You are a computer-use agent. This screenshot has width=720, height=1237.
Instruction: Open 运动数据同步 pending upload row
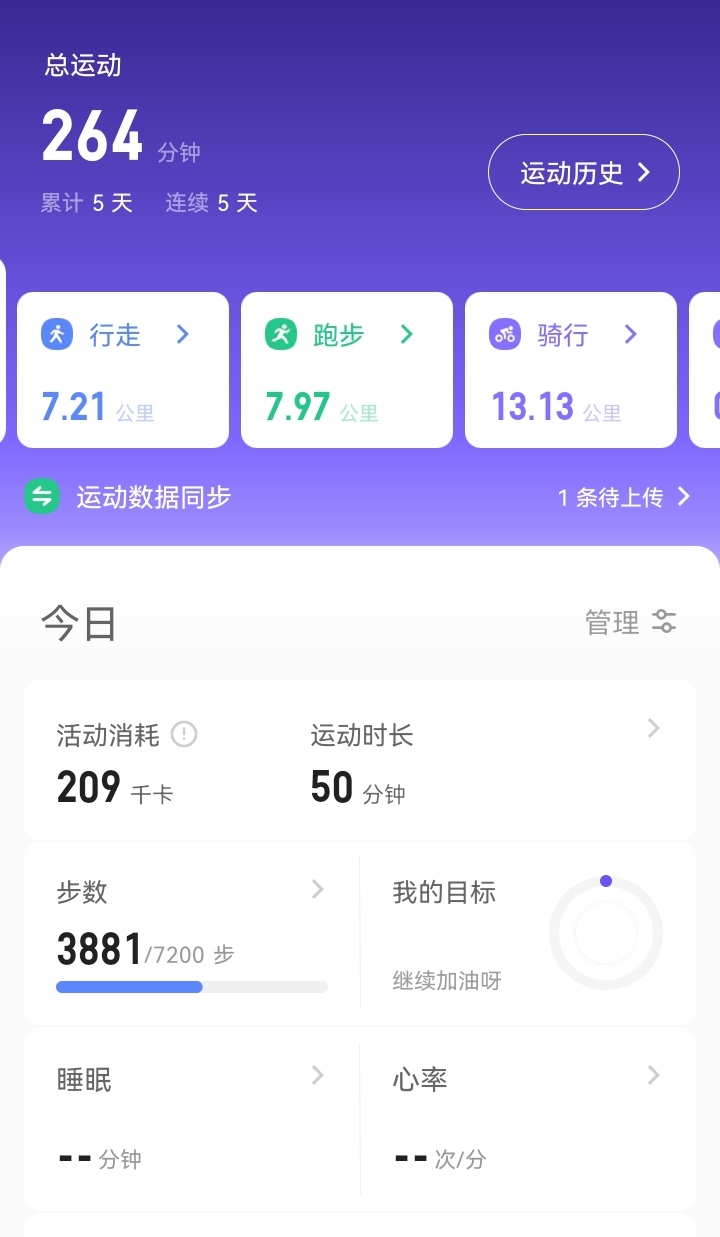tap(359, 497)
